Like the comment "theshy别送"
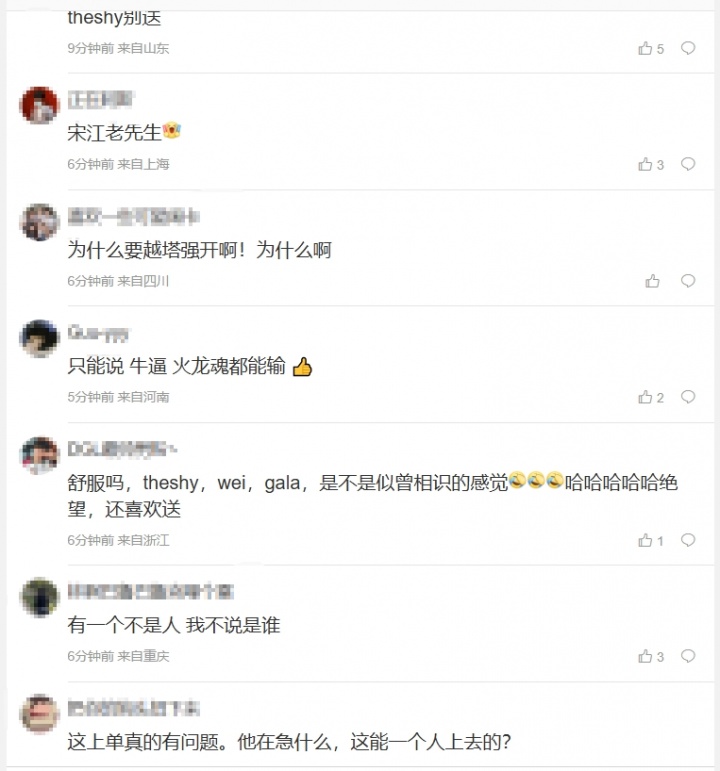This screenshot has height=771, width=720. (645, 48)
